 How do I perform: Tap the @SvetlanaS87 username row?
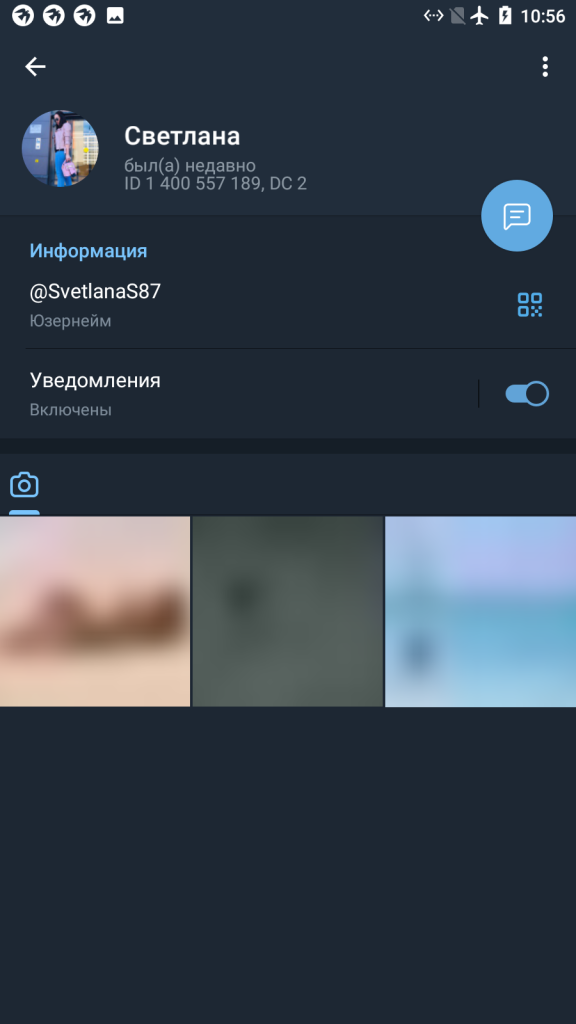tap(288, 305)
